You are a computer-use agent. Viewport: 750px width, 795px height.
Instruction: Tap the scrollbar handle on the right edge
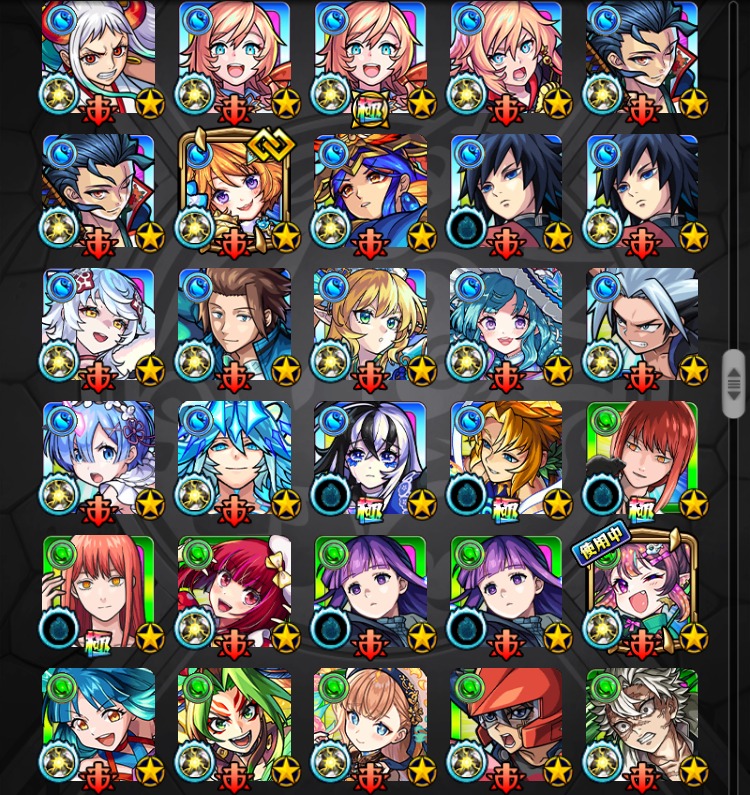[734, 383]
